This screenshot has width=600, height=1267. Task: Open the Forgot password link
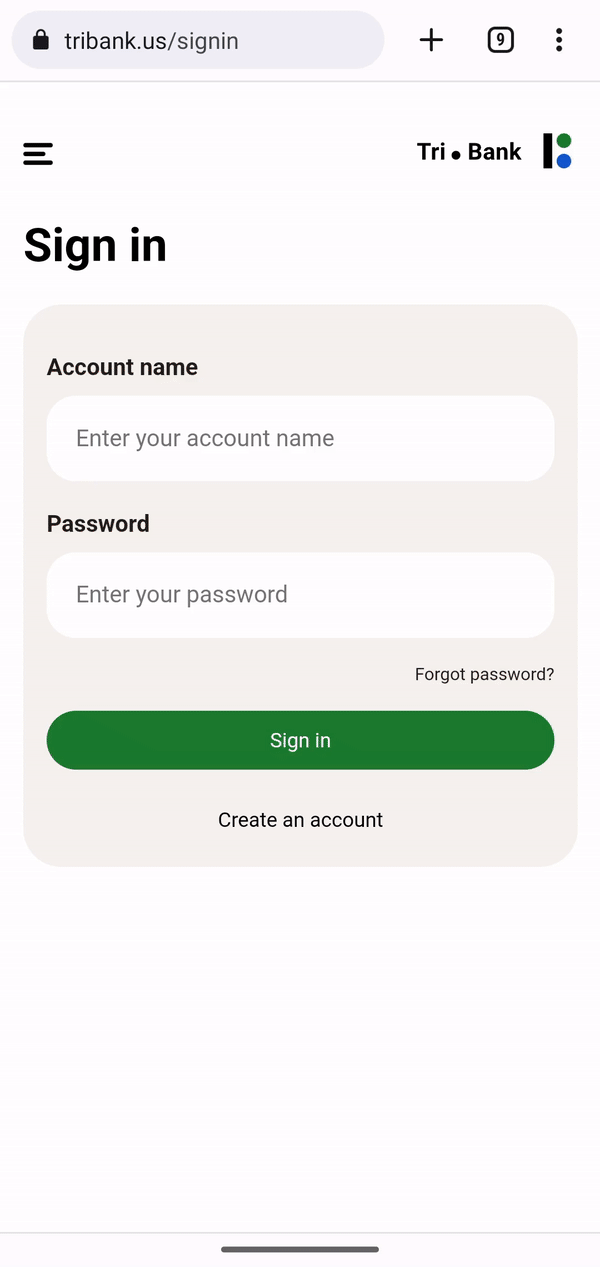click(484, 675)
